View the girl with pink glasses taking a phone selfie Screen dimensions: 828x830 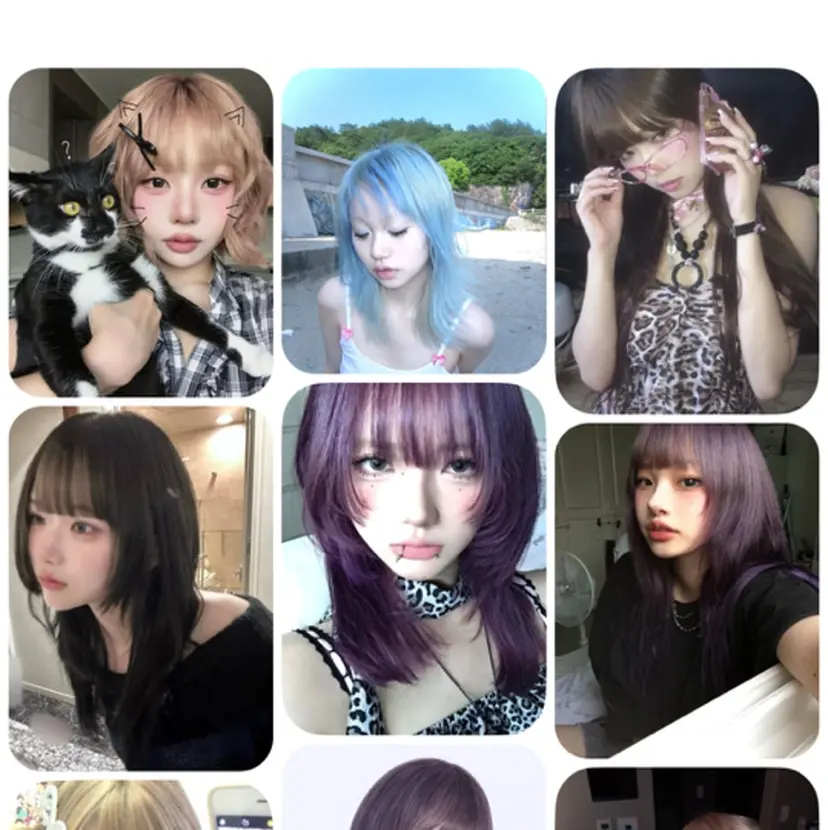click(686, 240)
